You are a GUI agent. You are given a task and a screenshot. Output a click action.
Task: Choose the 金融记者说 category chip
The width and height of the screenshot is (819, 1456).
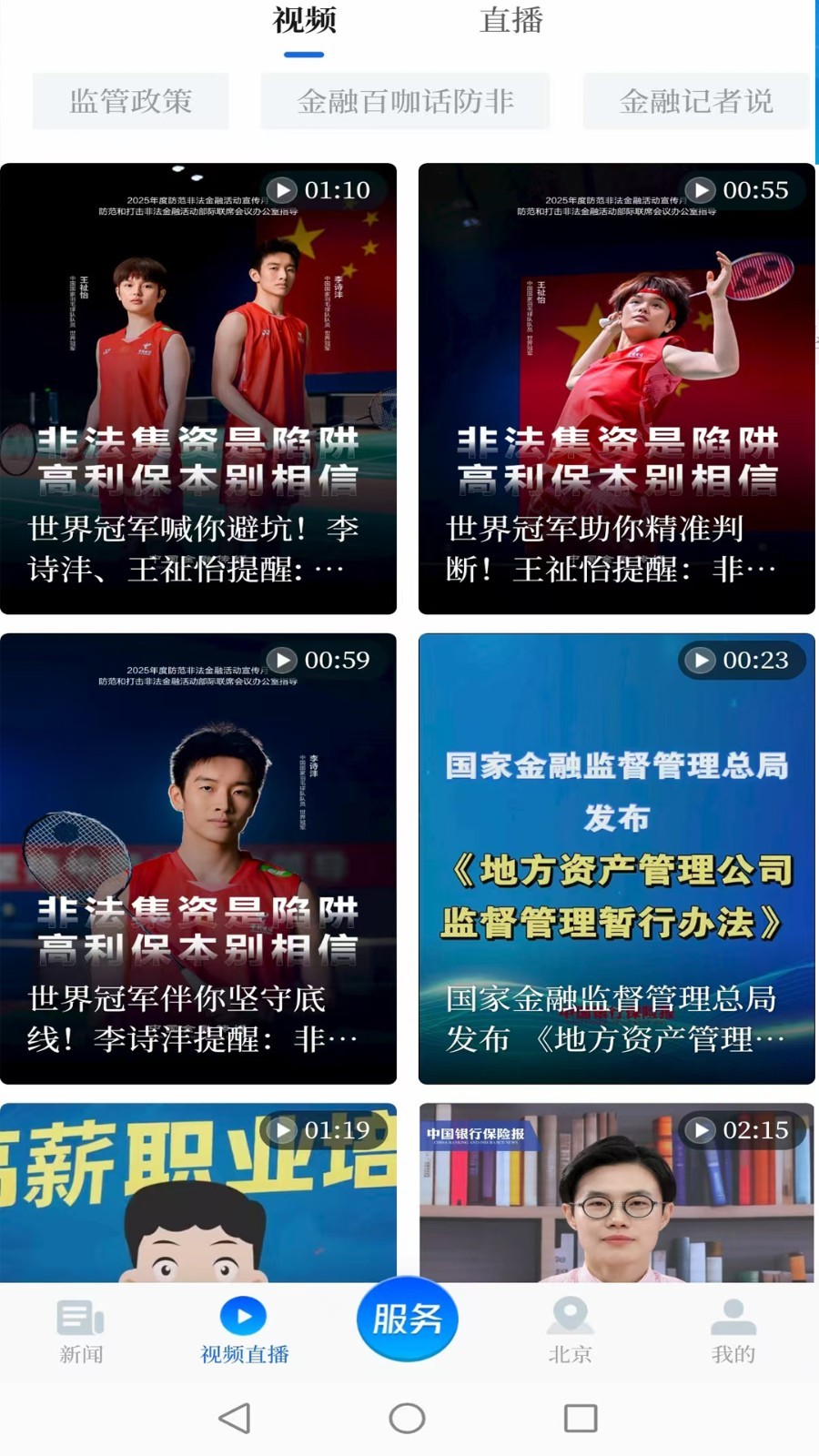pos(696,101)
